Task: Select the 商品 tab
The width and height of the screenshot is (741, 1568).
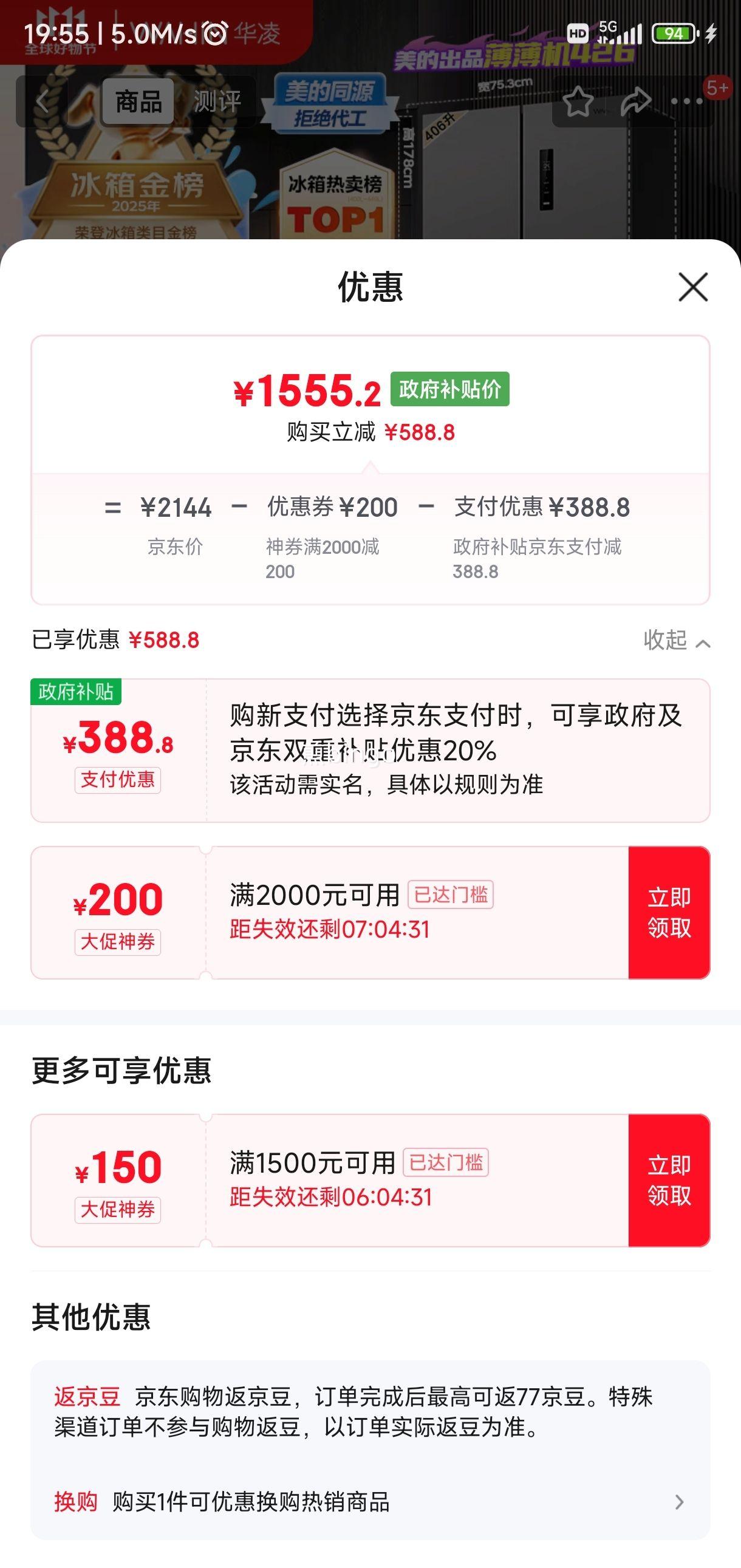Action: pyautogui.click(x=139, y=101)
